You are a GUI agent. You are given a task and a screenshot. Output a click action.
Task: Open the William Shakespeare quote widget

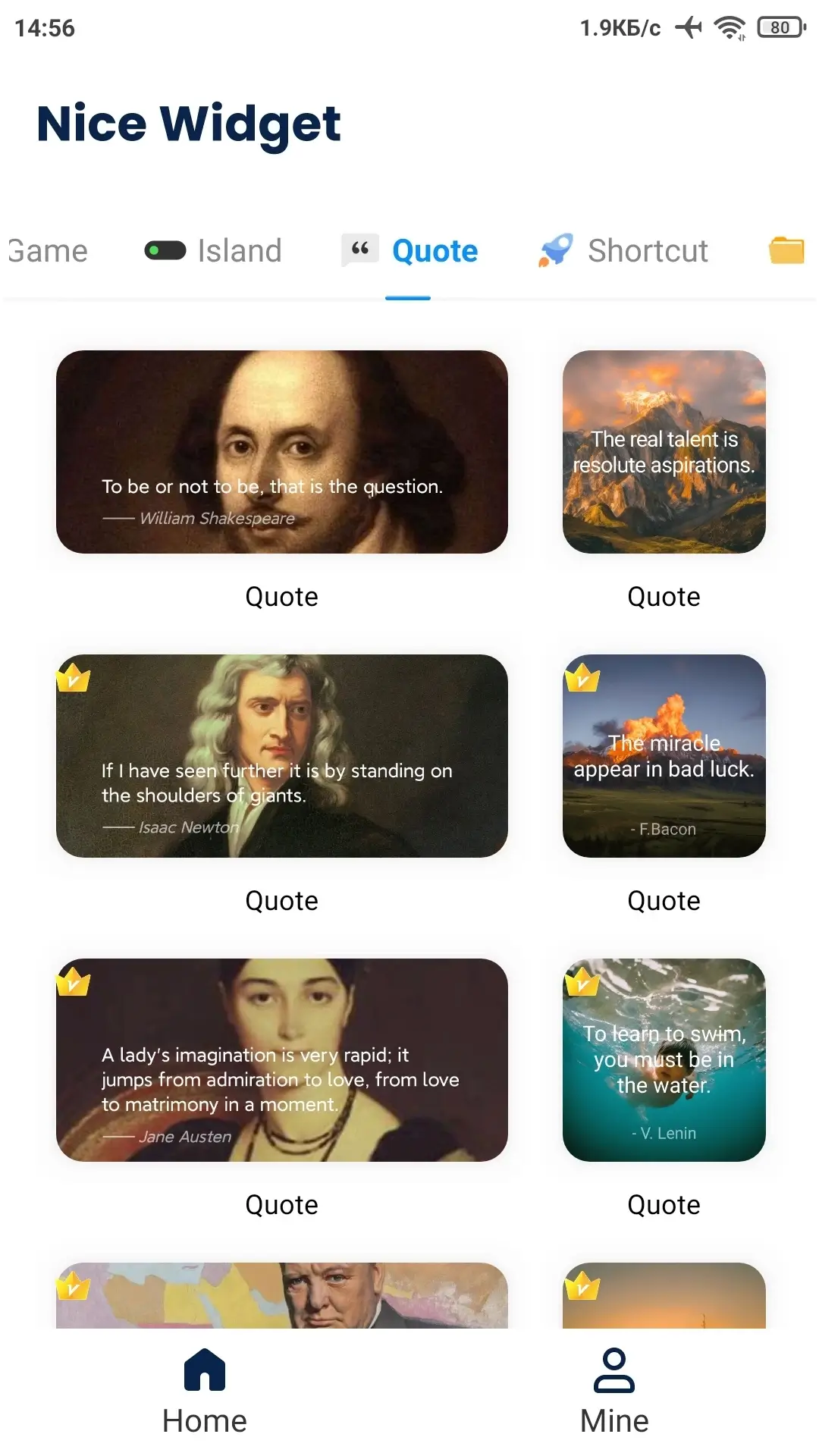[281, 452]
